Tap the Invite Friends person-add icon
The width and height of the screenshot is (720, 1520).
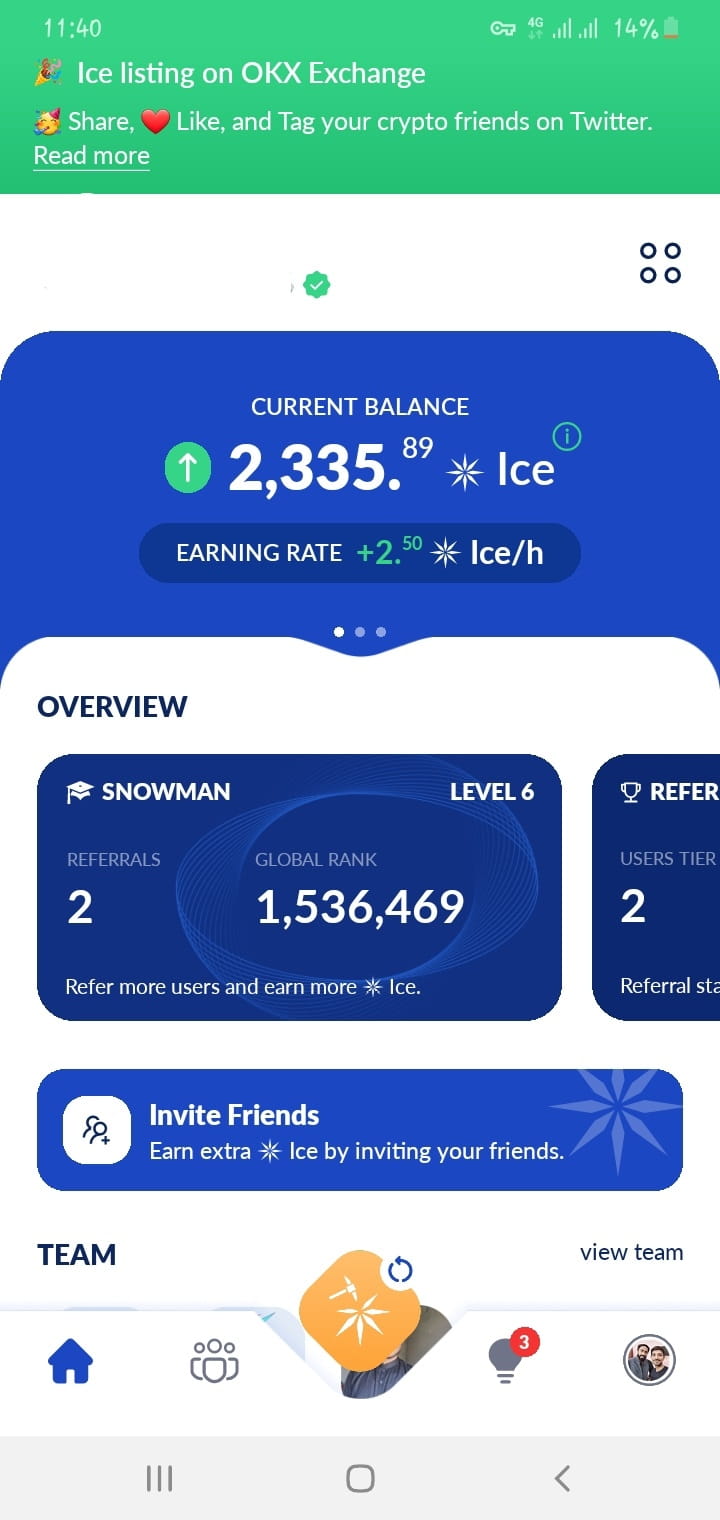[x=95, y=1130]
